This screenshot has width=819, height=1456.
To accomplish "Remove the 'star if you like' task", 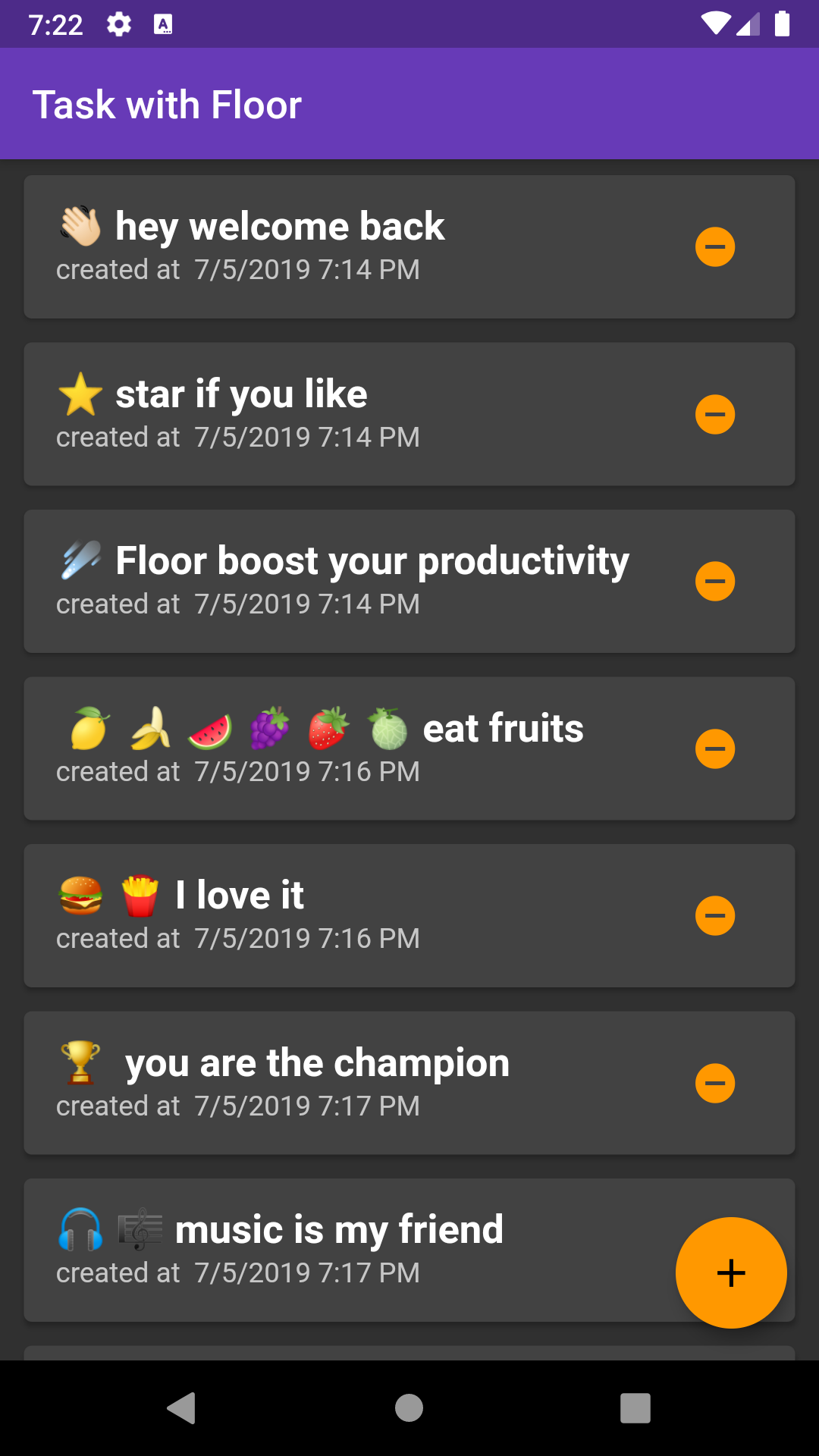I will (714, 414).
